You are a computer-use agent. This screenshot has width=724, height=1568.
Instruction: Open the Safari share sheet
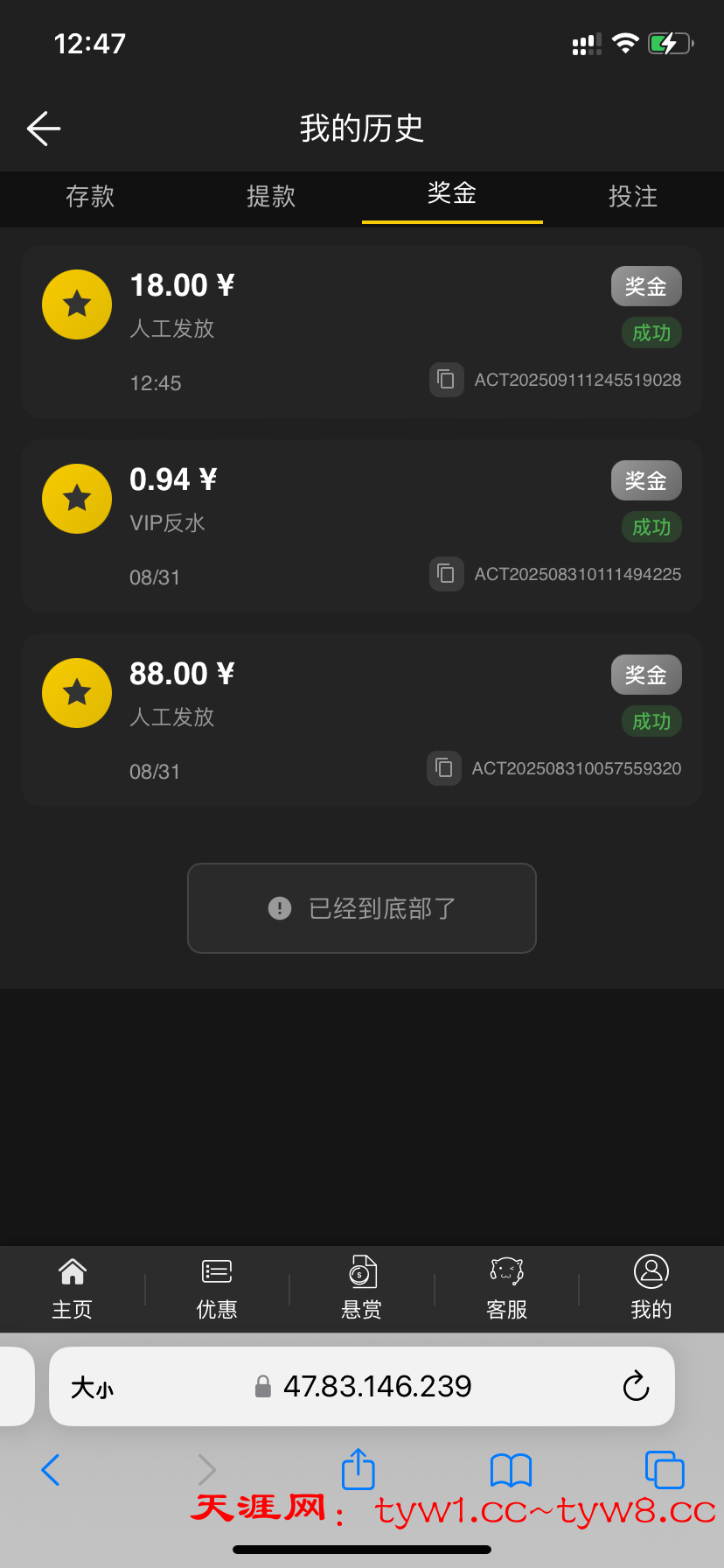[x=358, y=1469]
